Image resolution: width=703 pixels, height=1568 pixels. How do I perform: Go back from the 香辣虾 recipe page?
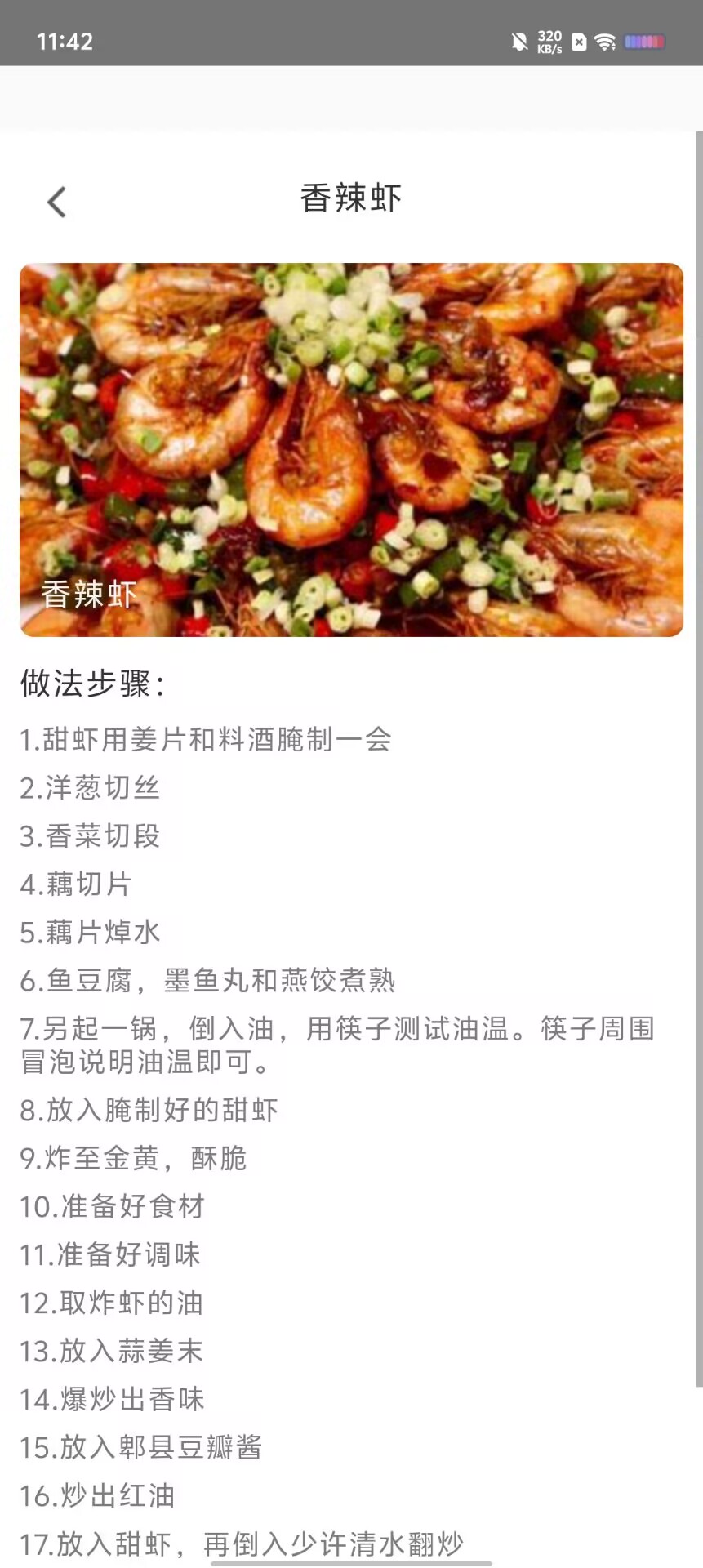point(56,202)
